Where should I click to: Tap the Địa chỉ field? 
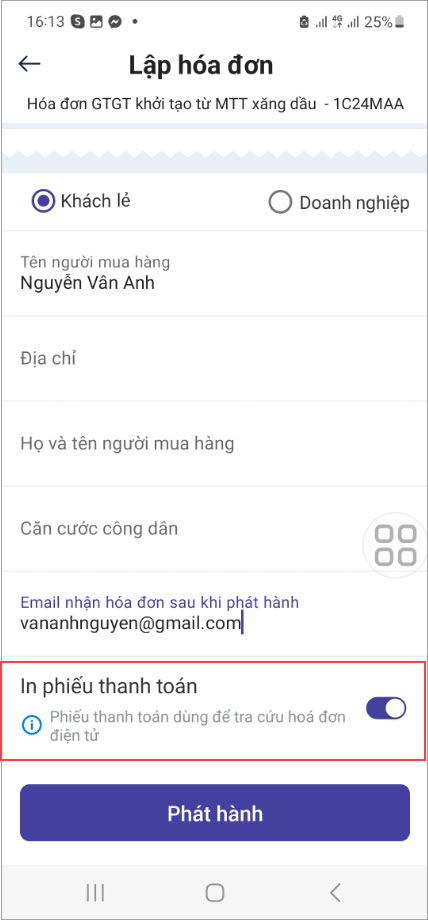coord(214,358)
